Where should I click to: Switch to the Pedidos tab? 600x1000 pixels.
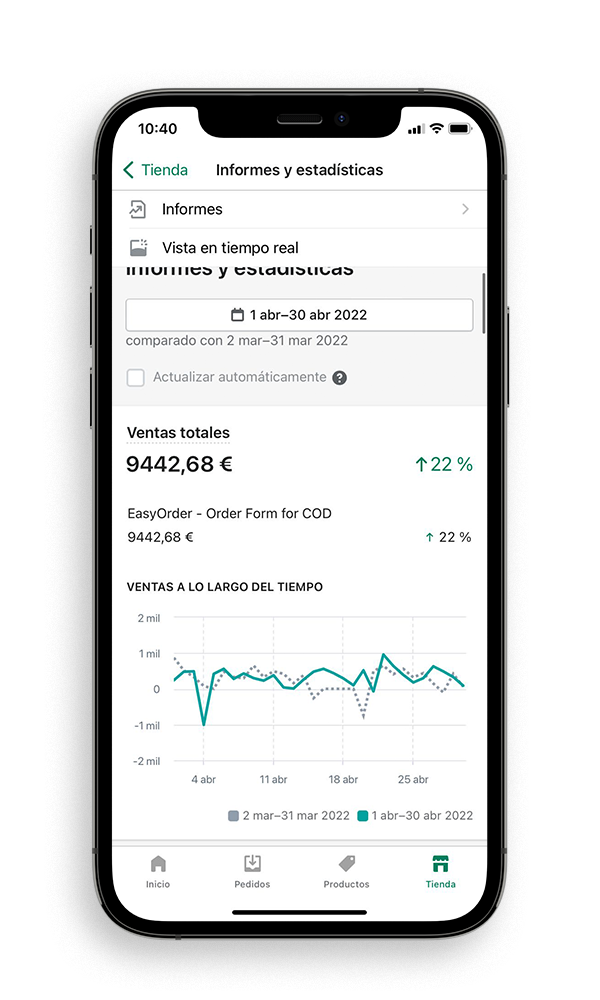[252, 871]
